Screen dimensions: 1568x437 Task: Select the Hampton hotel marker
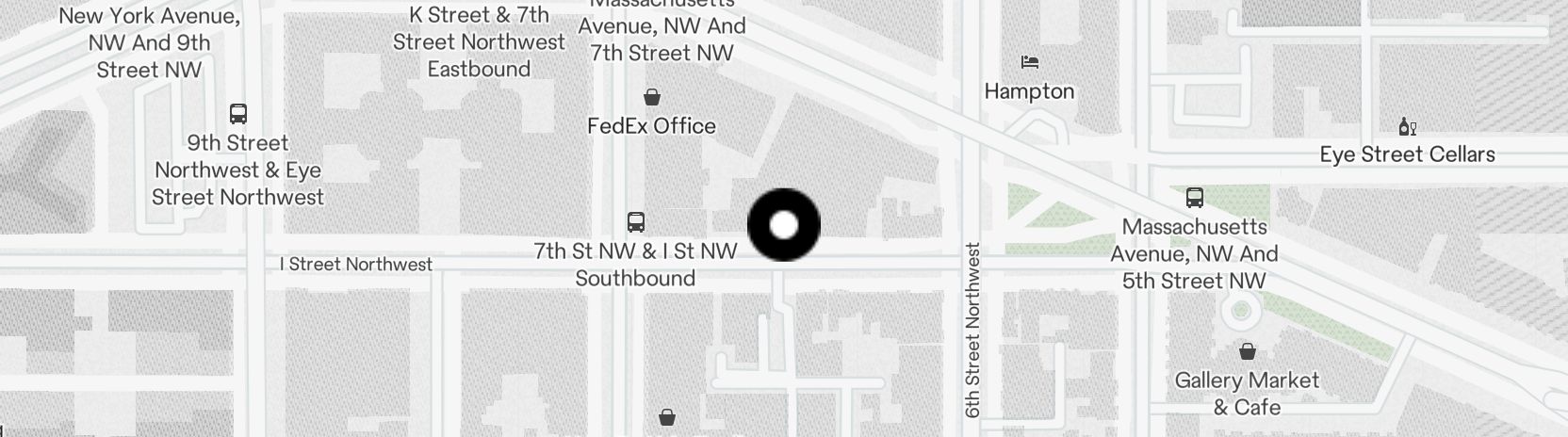click(x=1029, y=63)
